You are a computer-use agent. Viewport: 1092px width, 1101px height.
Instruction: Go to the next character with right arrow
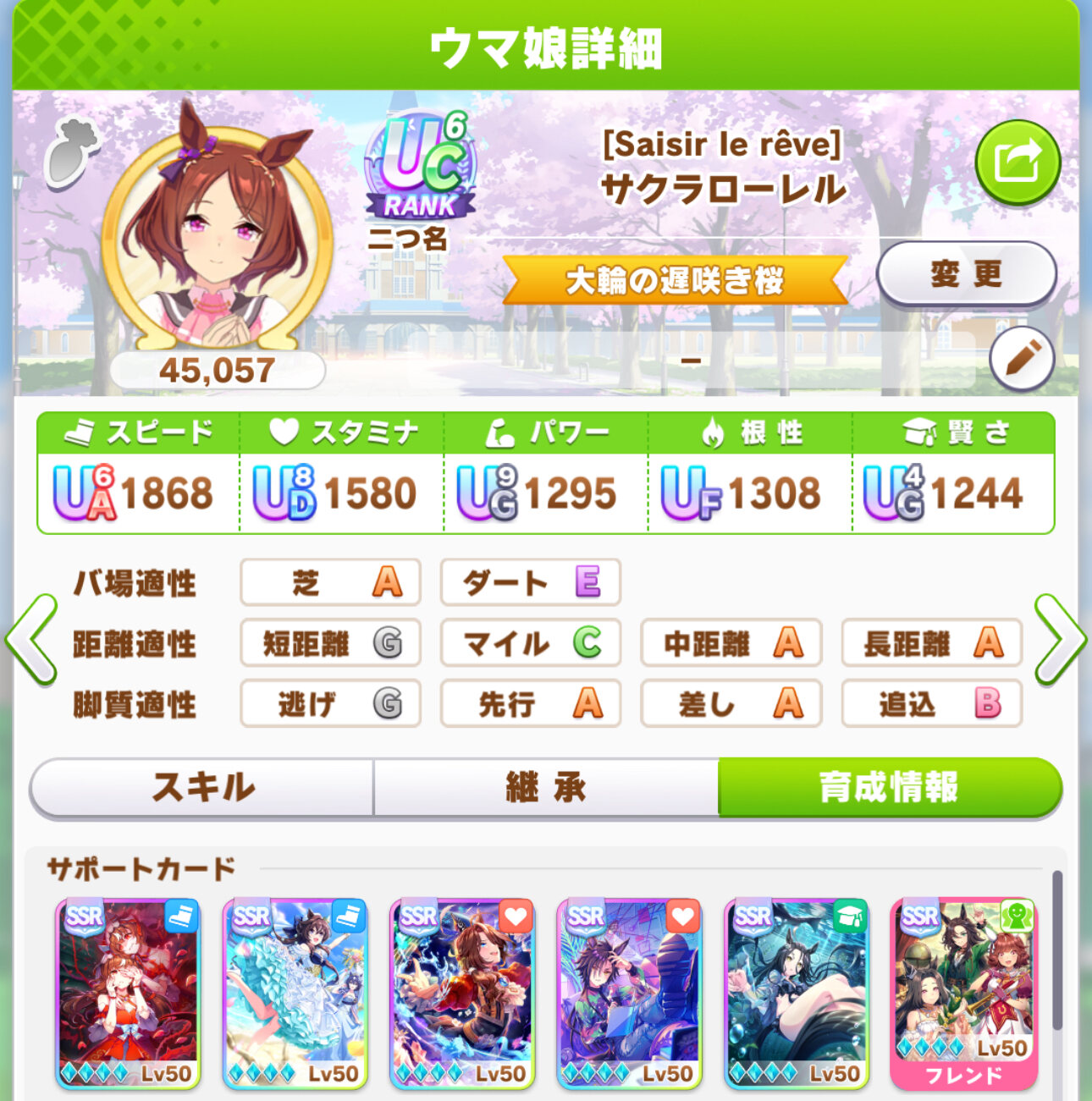(x=1060, y=639)
